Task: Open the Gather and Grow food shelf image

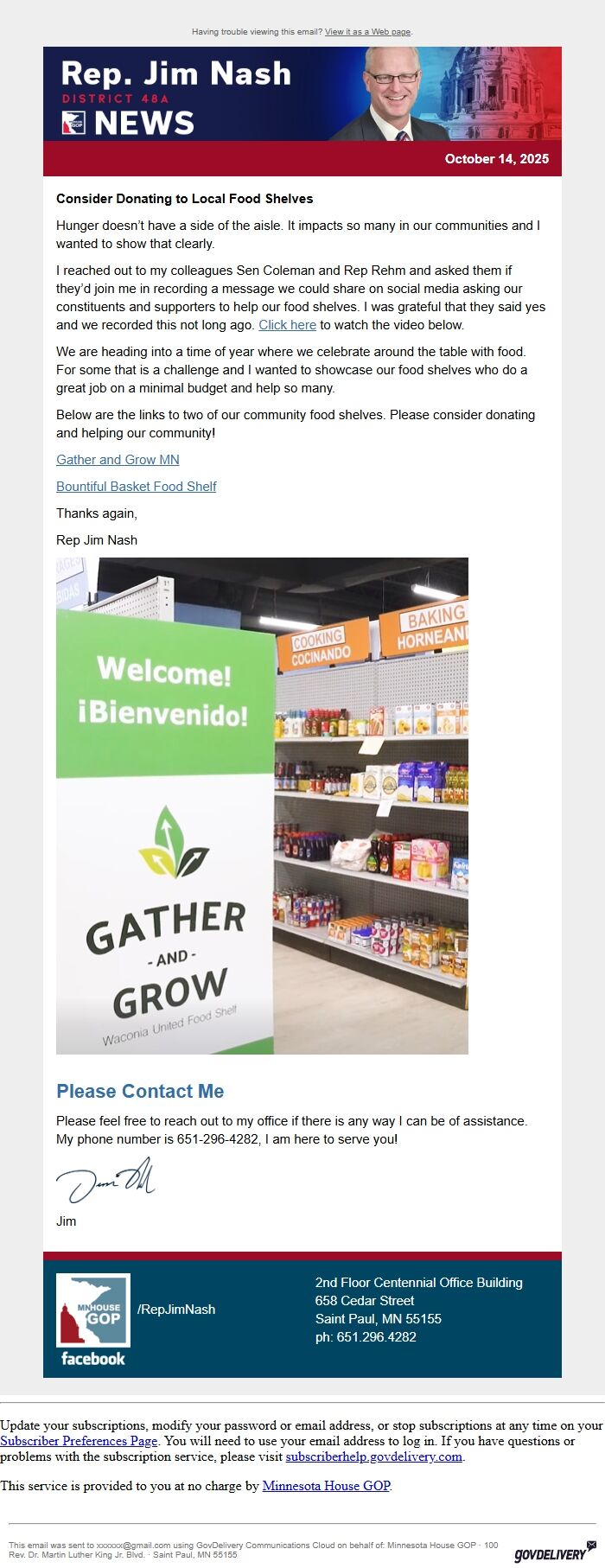Action: [x=262, y=806]
